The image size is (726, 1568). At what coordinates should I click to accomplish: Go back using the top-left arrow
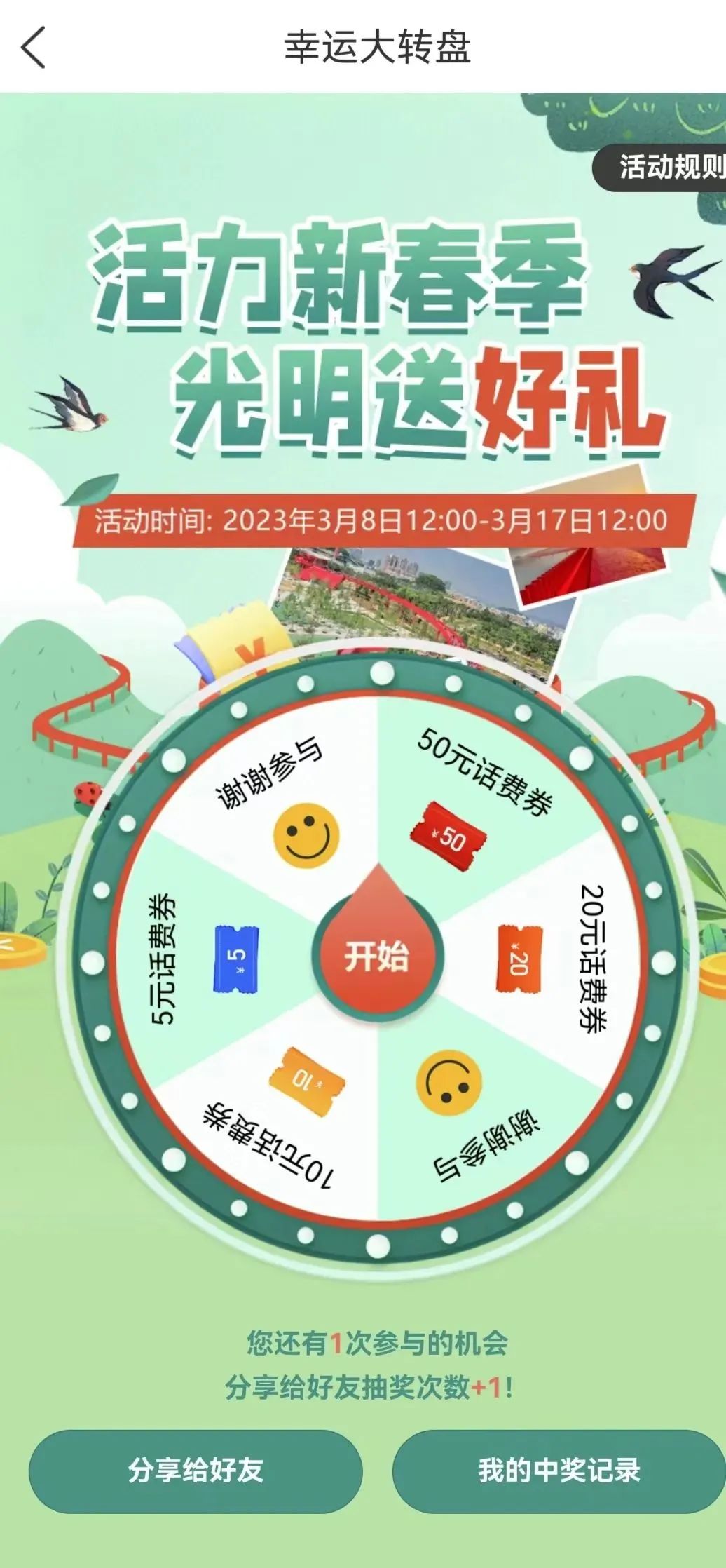(x=33, y=47)
